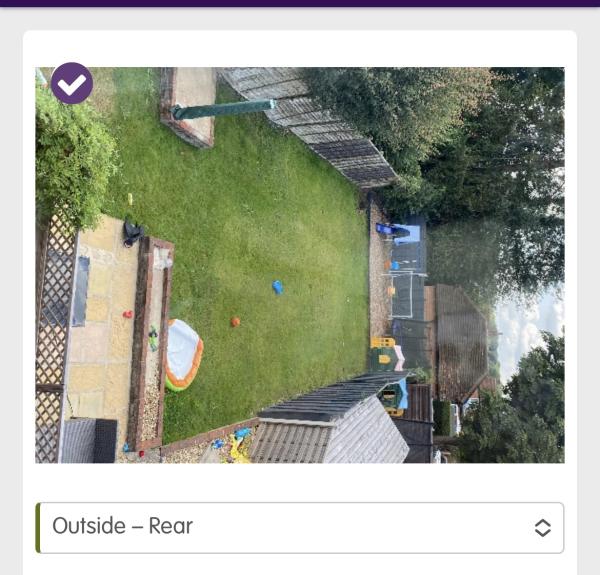Toggle the checkmark on the garden photo

coord(72,84)
